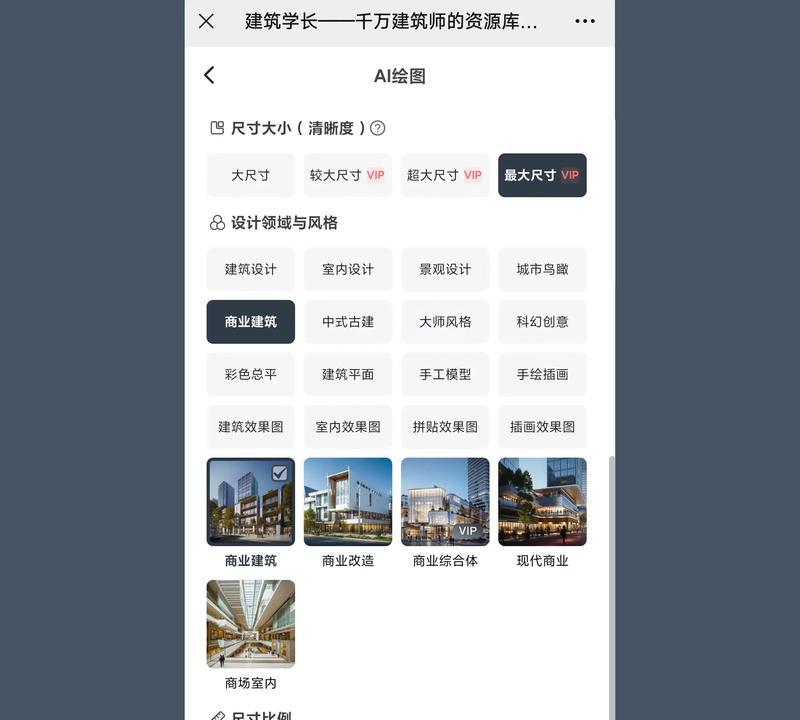
Task: Pick the 景观设计 category
Action: [x=444, y=269]
